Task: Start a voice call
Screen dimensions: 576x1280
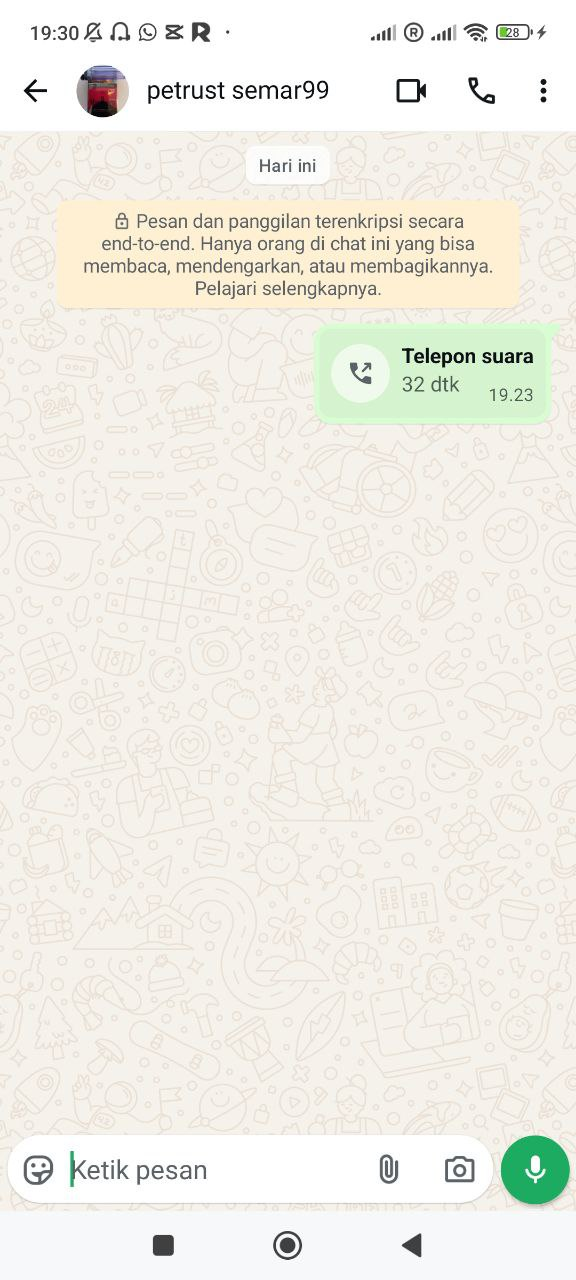Action: coord(481,91)
